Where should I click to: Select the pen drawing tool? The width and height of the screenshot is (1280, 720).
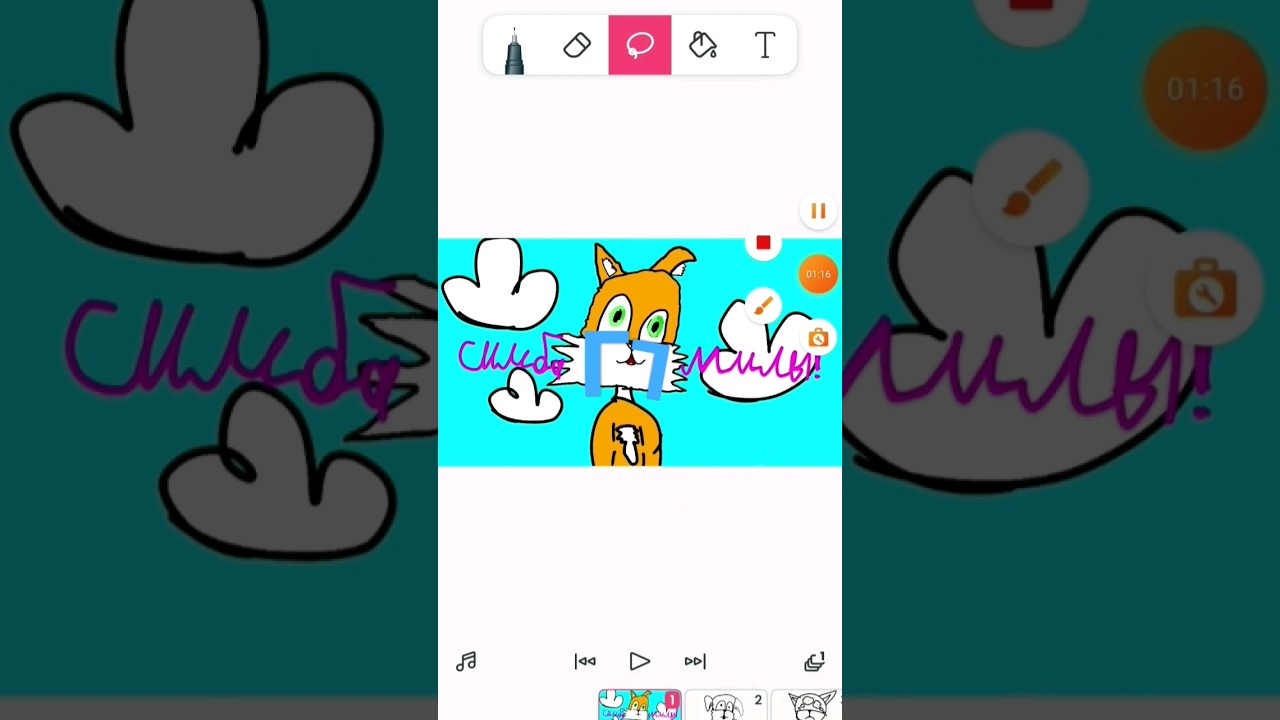coord(514,46)
